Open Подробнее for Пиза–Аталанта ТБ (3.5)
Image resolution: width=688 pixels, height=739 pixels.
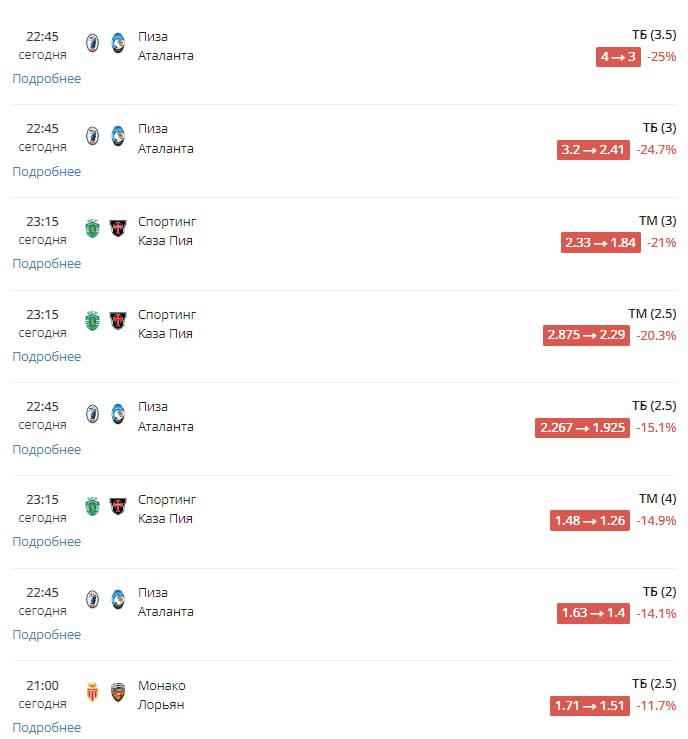46,79
